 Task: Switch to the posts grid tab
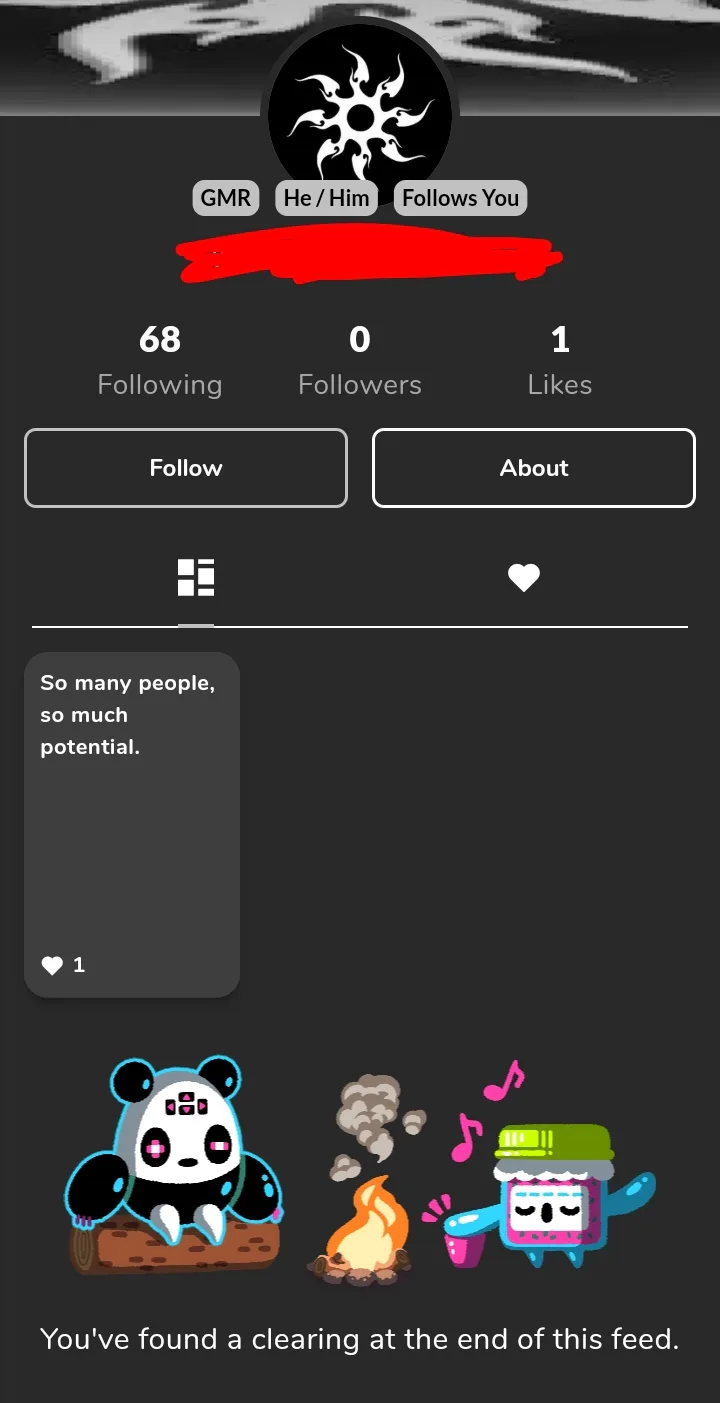196,578
